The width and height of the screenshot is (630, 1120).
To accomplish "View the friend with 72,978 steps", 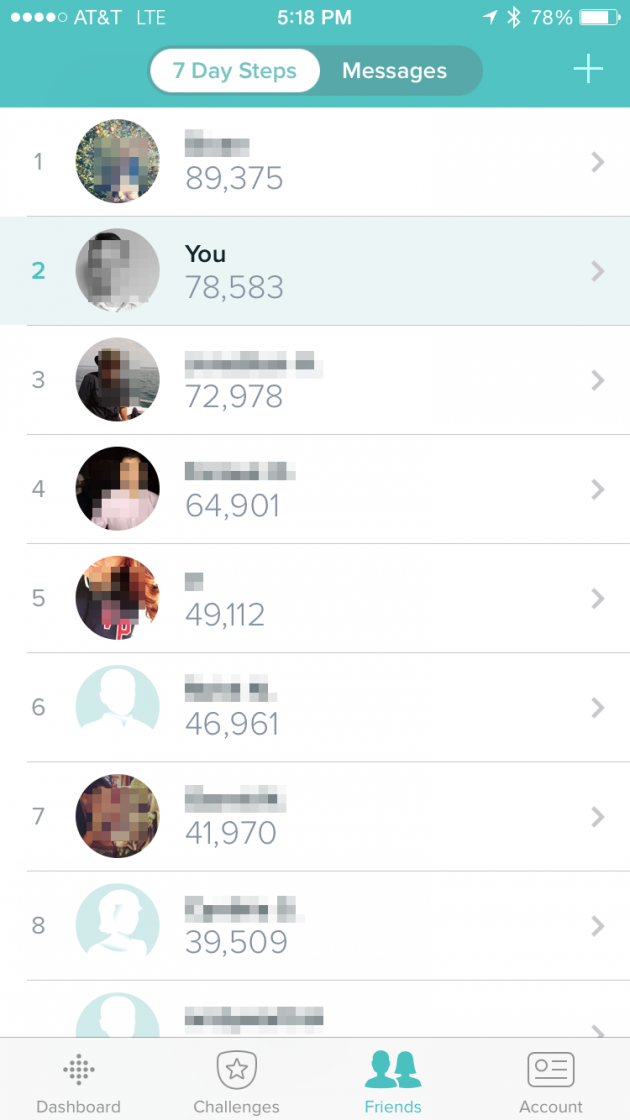I will click(315, 380).
